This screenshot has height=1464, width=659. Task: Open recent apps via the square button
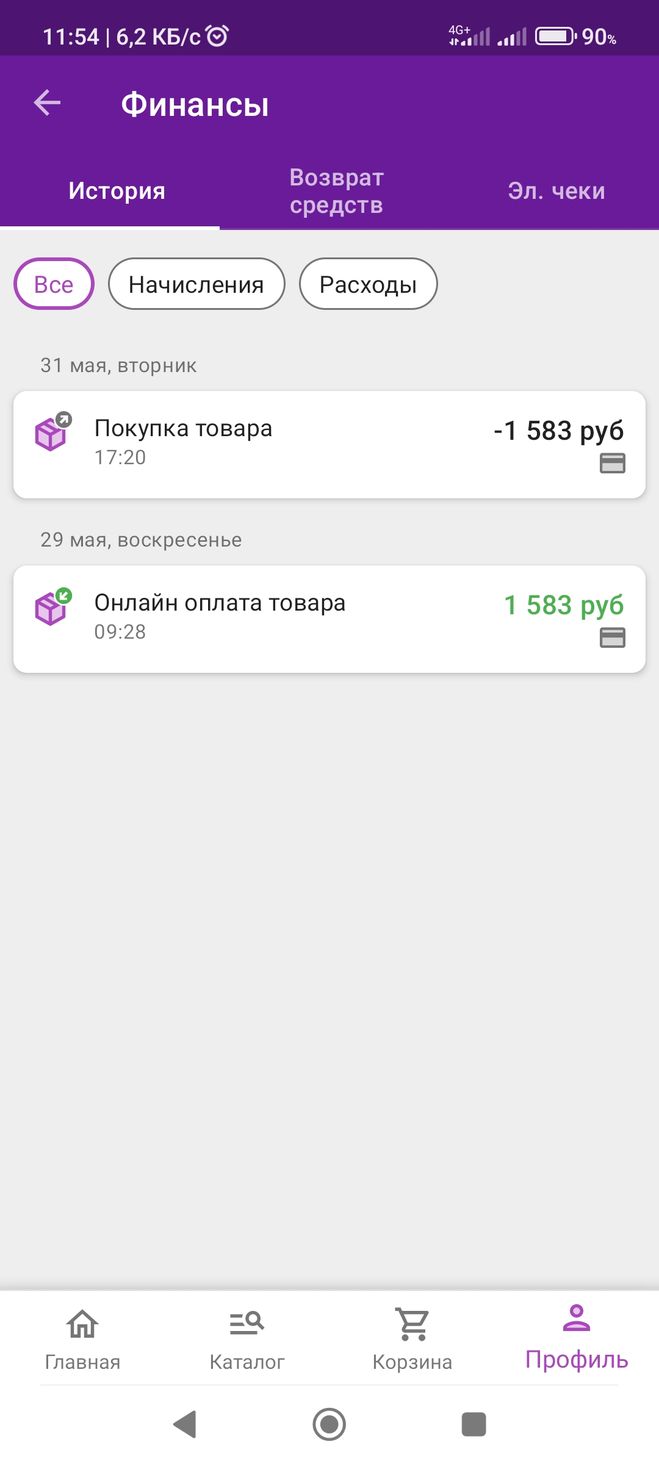[474, 1424]
